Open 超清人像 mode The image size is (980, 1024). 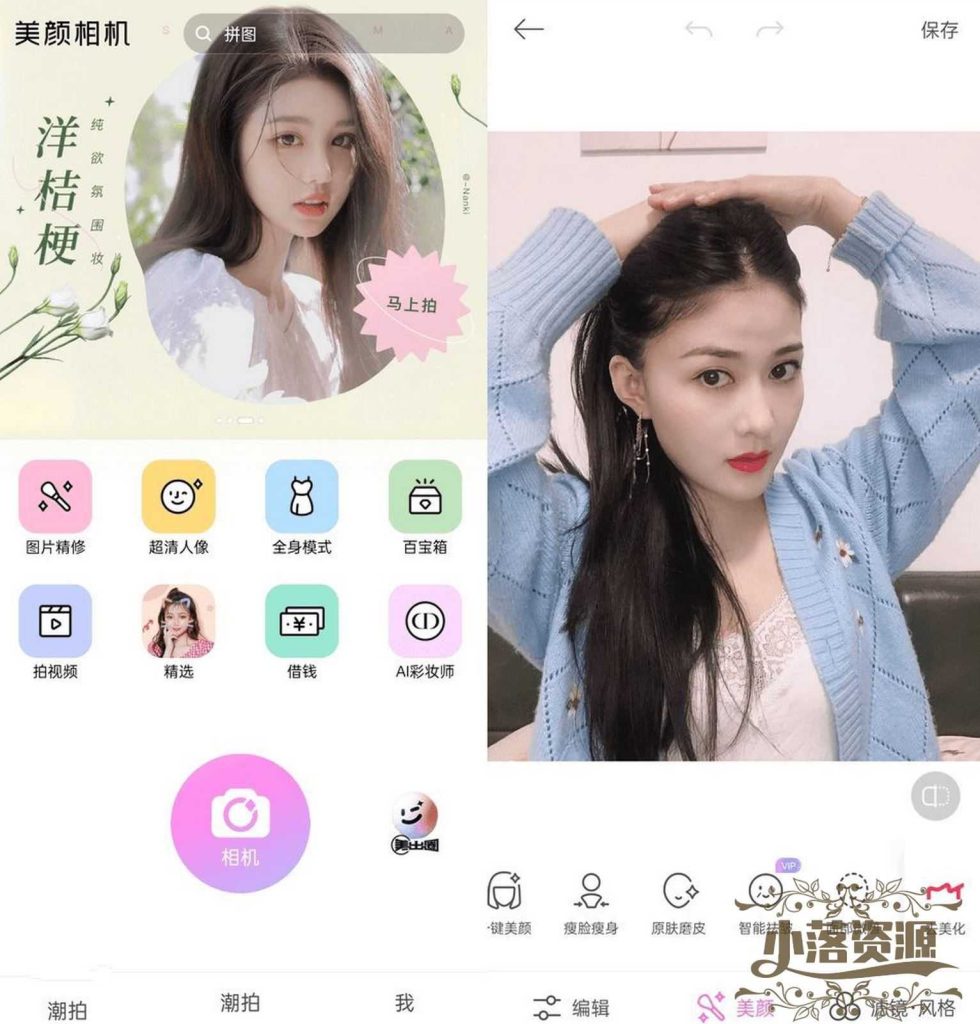pos(178,497)
